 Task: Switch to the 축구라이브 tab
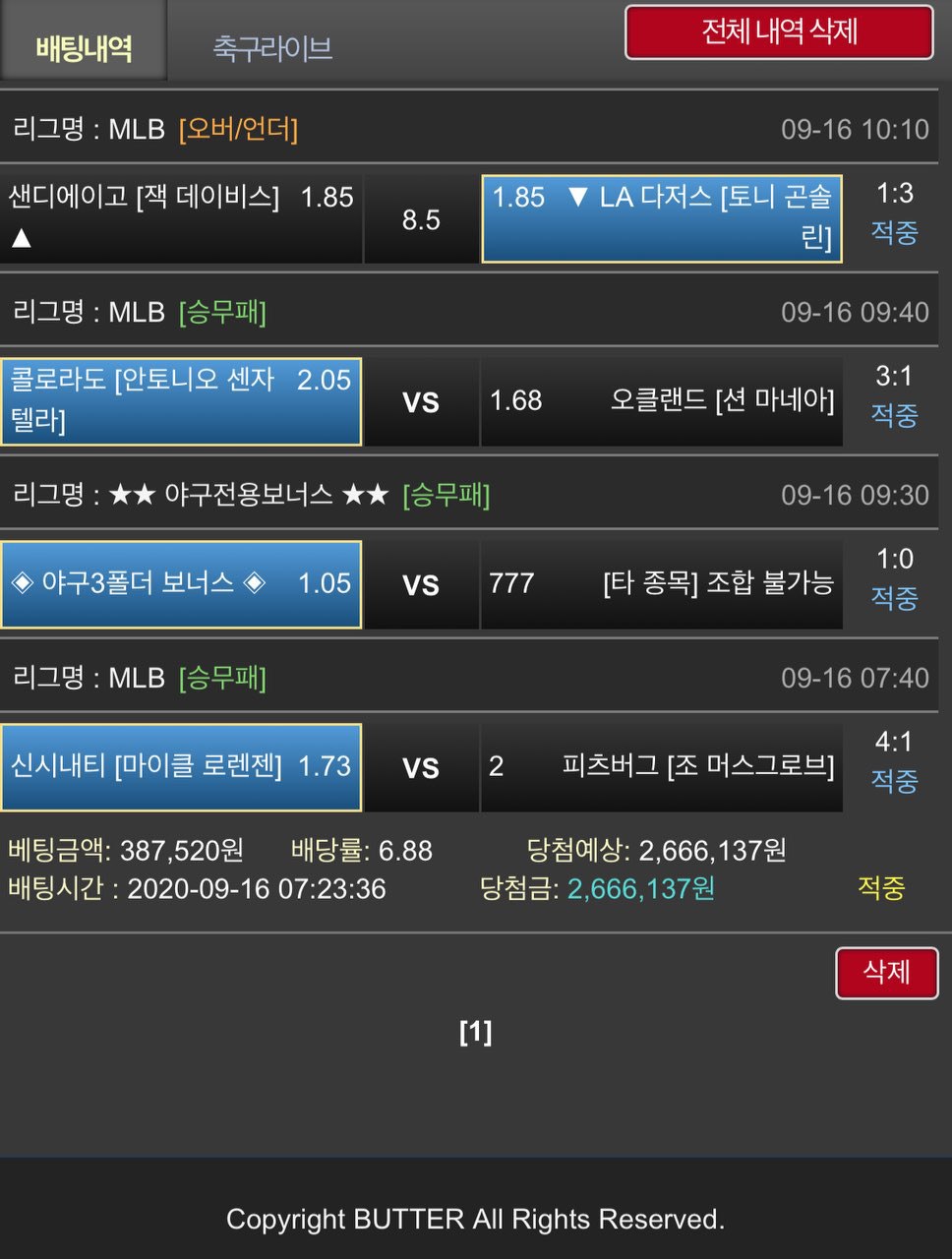coord(272,47)
